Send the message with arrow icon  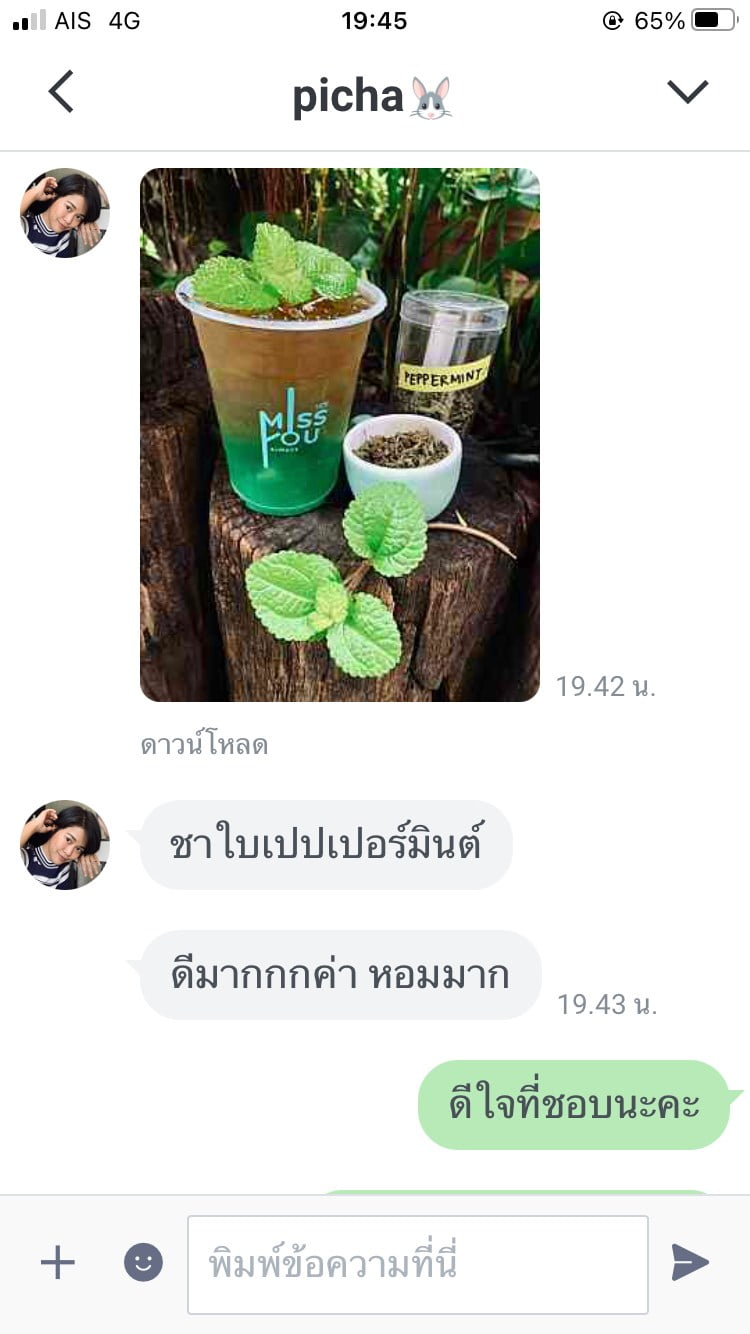[x=690, y=1263]
